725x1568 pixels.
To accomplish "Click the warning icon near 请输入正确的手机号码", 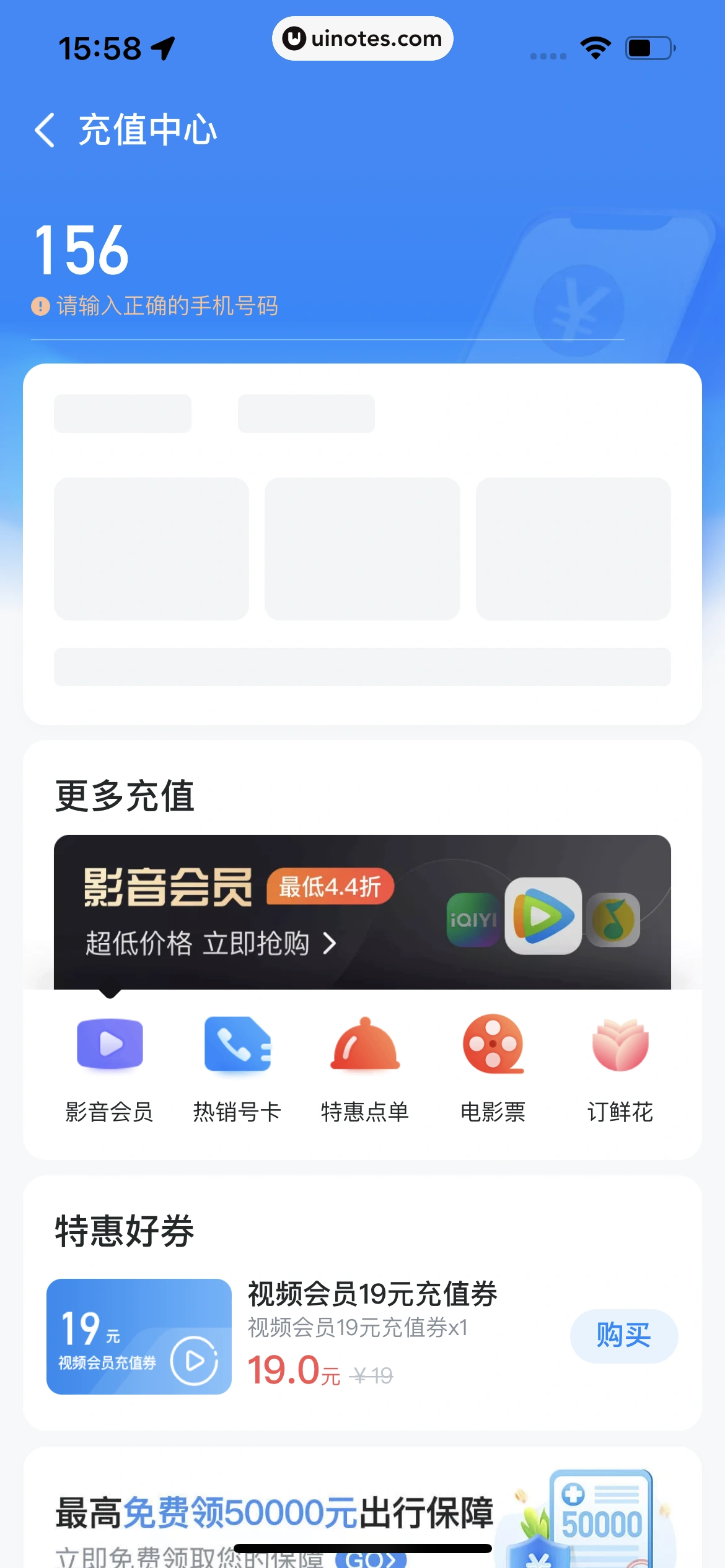I will [x=40, y=305].
